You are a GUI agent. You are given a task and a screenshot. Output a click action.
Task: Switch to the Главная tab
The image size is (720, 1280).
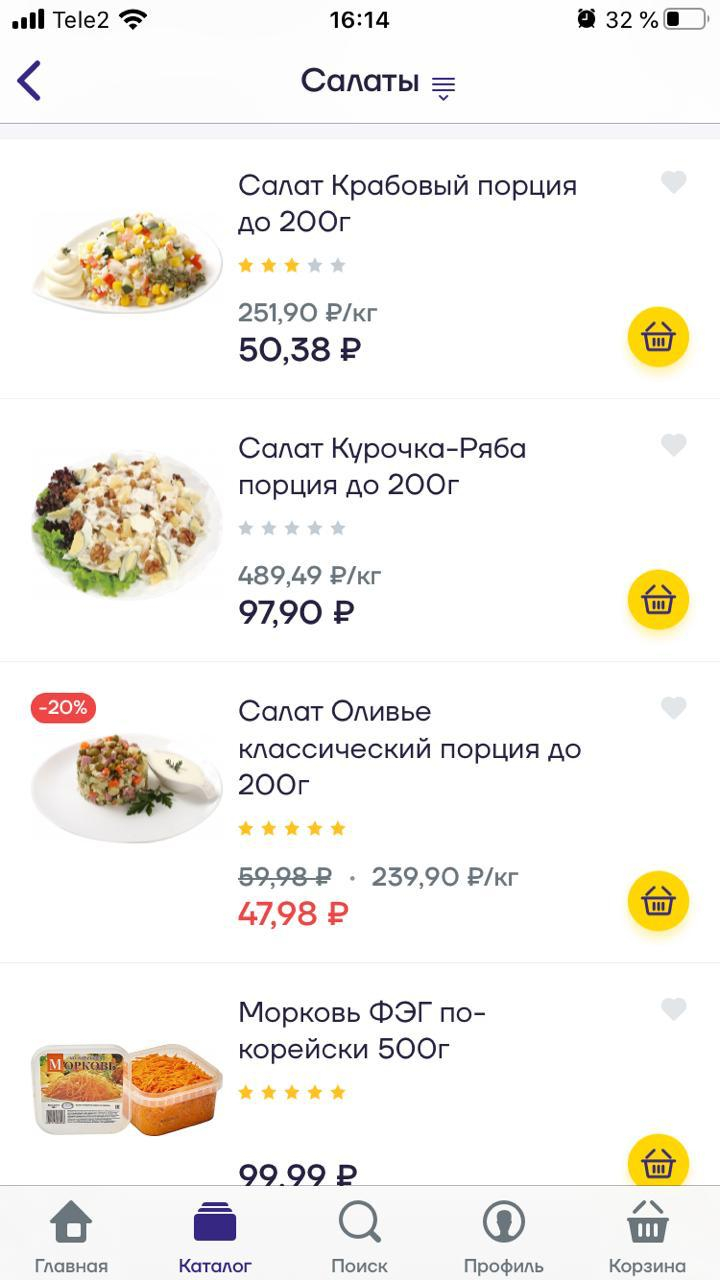pos(71,1237)
